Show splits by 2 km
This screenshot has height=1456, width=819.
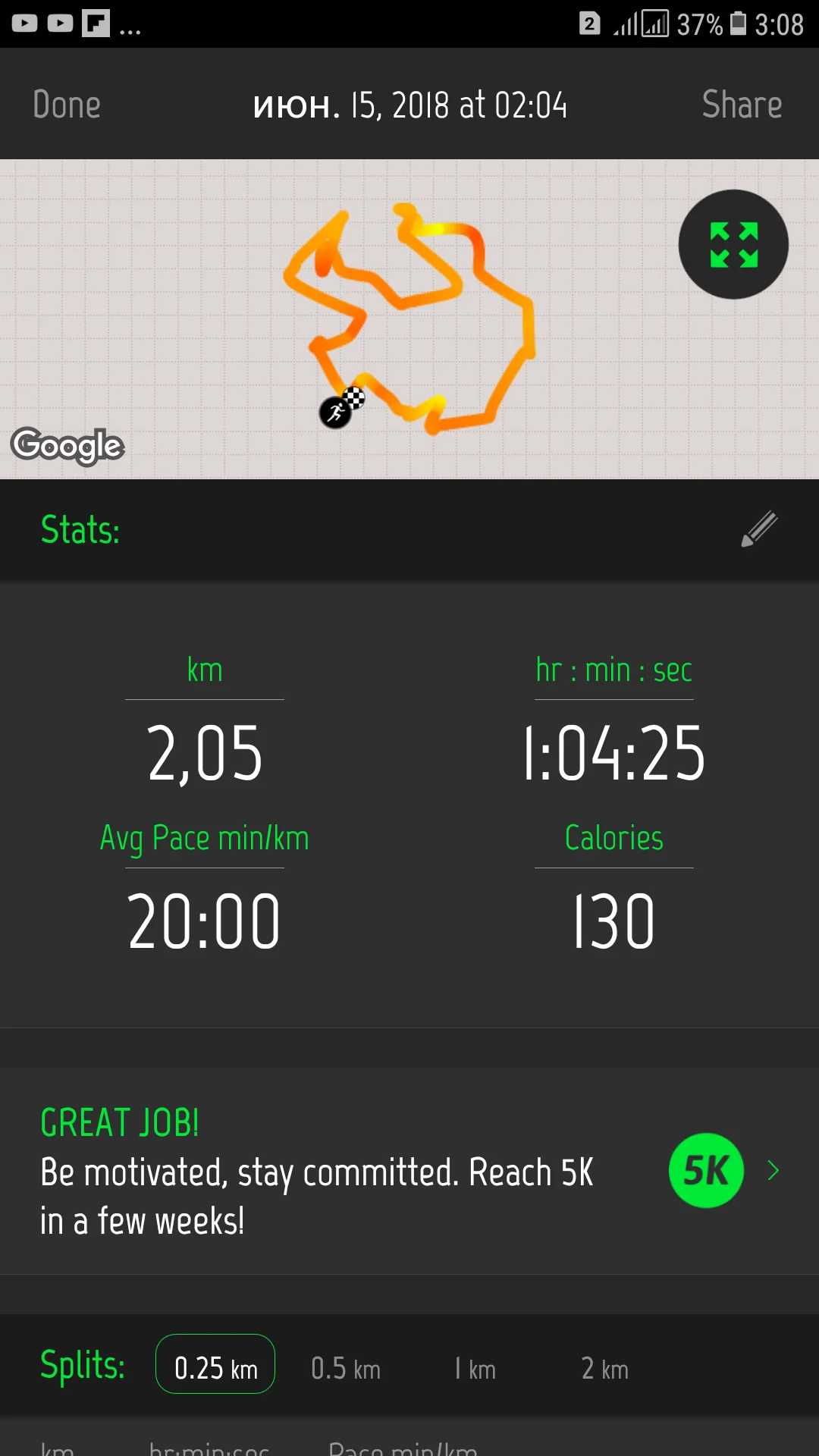(x=604, y=1369)
